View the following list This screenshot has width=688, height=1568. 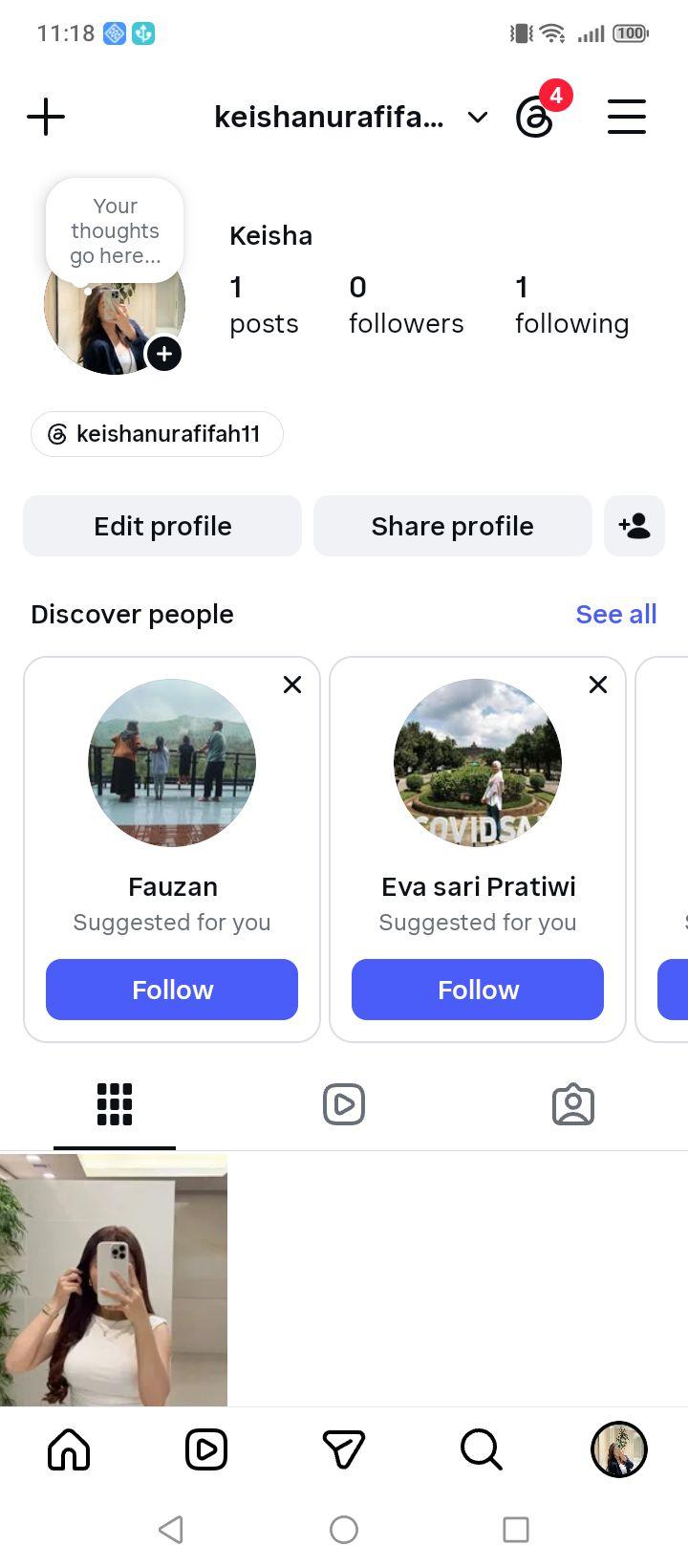pyautogui.click(x=571, y=306)
